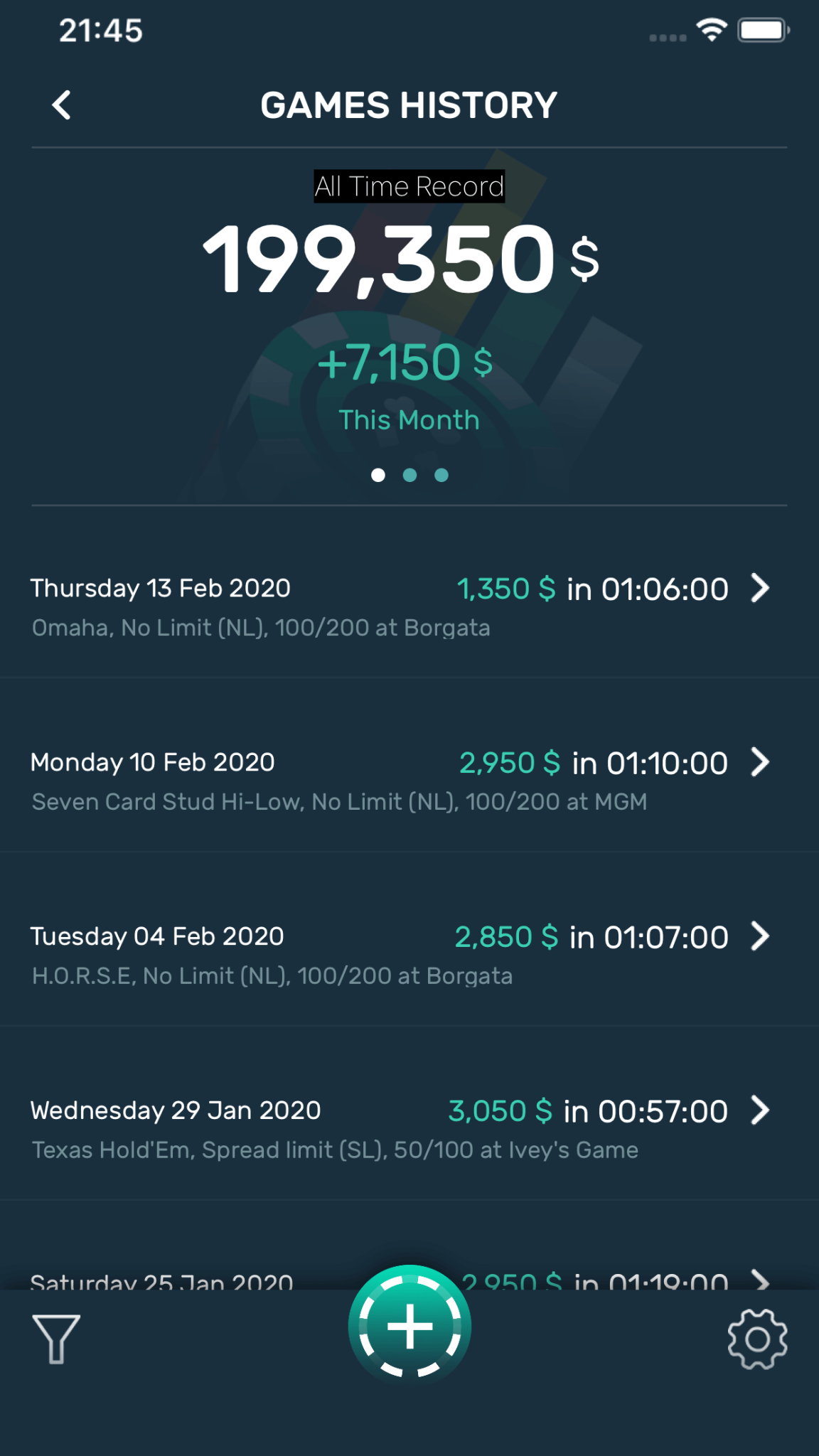Tap the back arrow to leave Games History

(61, 104)
